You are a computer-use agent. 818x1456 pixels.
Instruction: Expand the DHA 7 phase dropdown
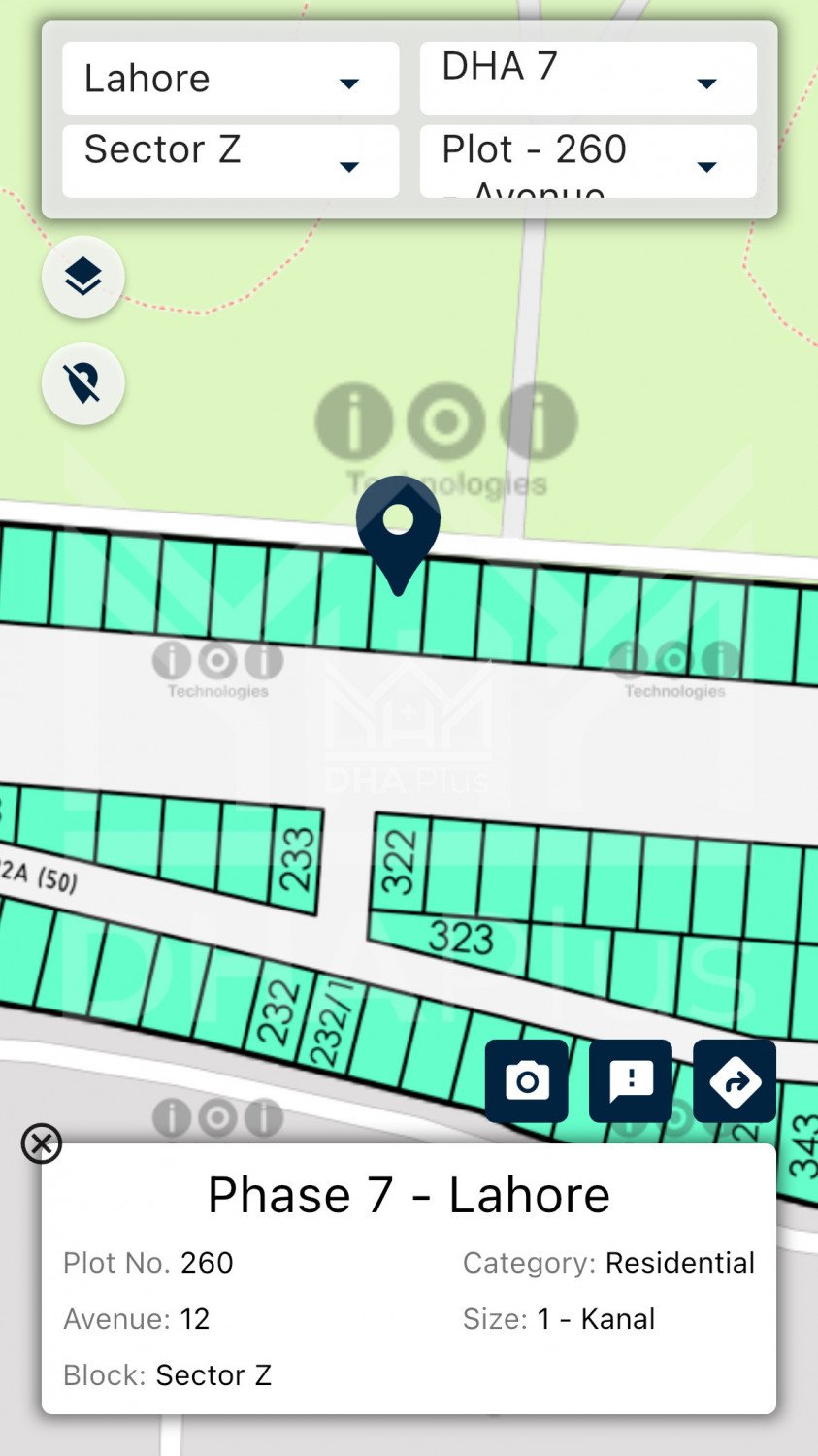click(x=587, y=79)
